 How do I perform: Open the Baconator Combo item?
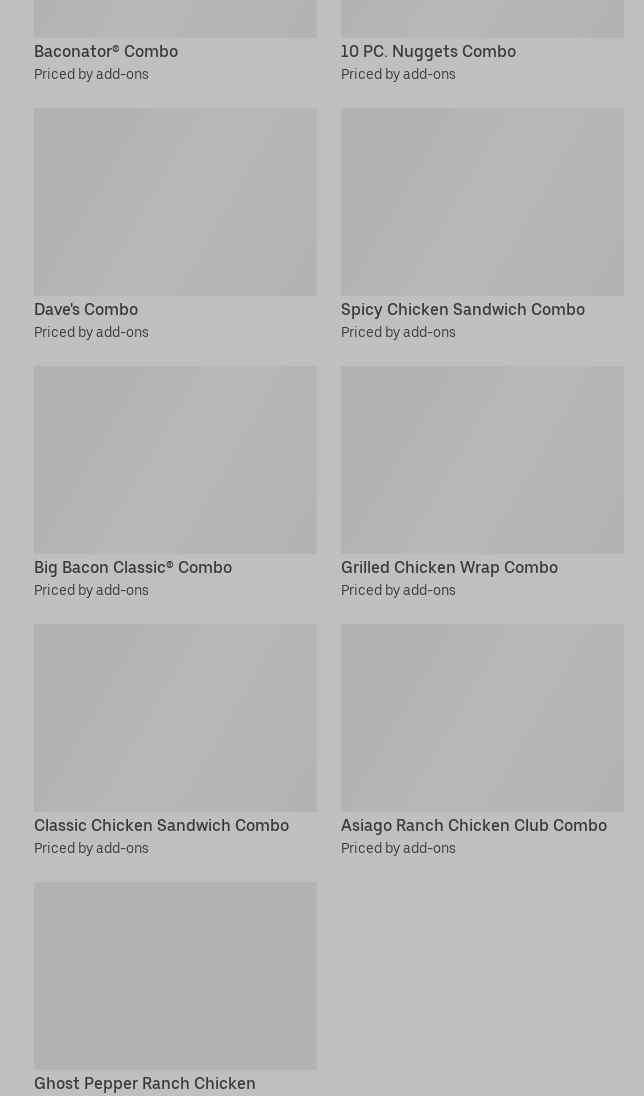click(x=175, y=42)
